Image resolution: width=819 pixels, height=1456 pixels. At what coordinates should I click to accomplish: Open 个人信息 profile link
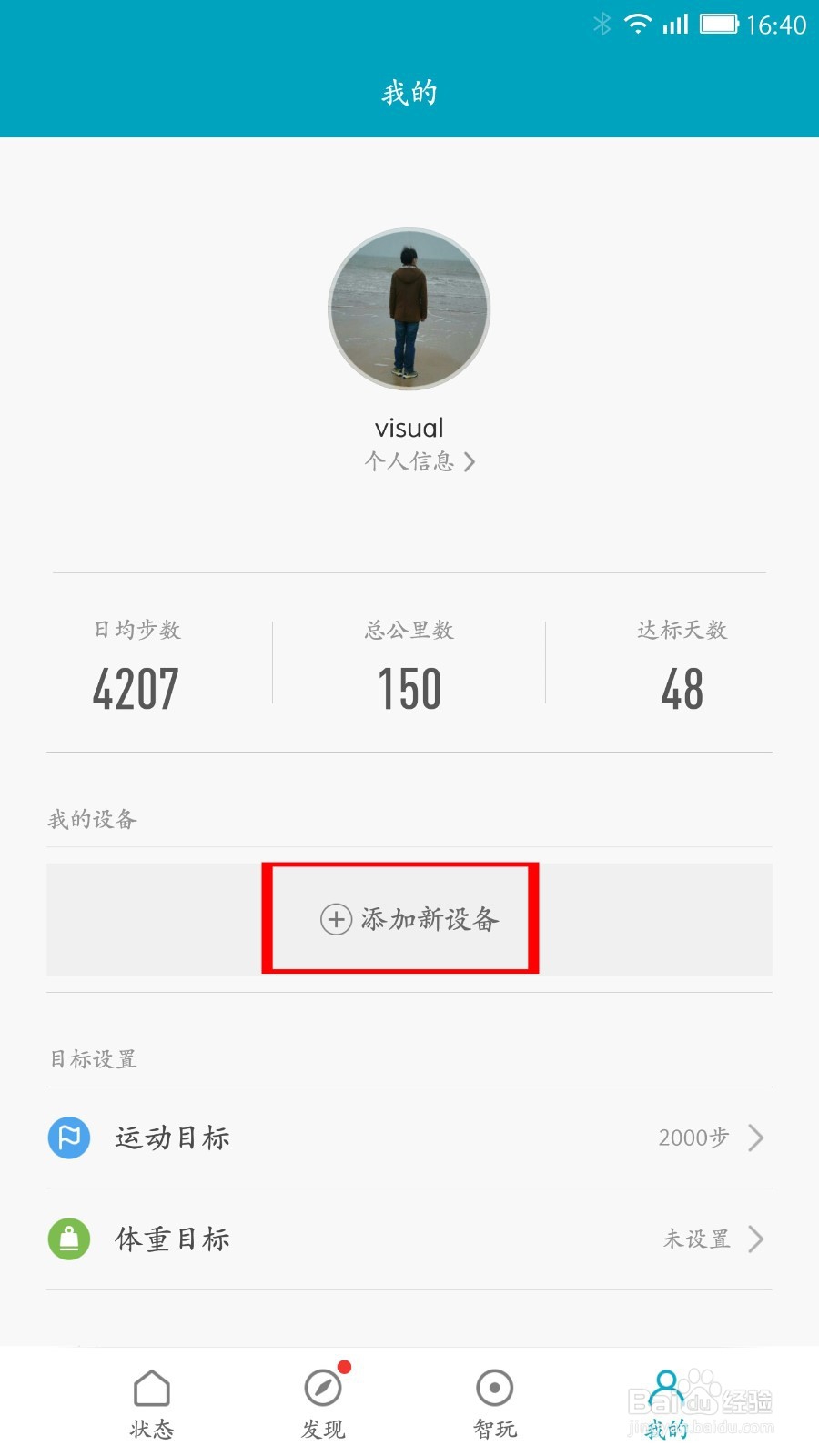(409, 462)
